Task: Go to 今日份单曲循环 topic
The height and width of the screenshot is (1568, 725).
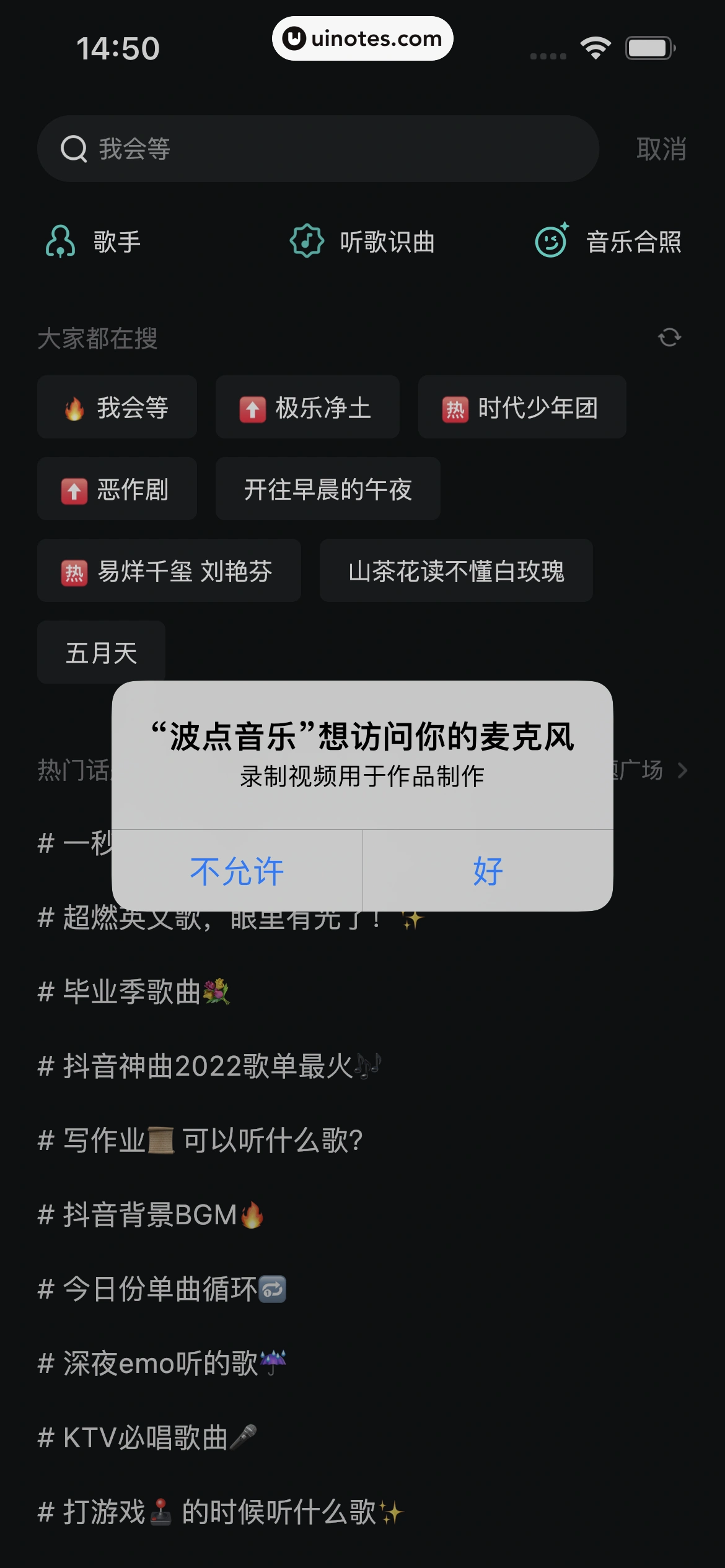Action: tap(161, 1289)
